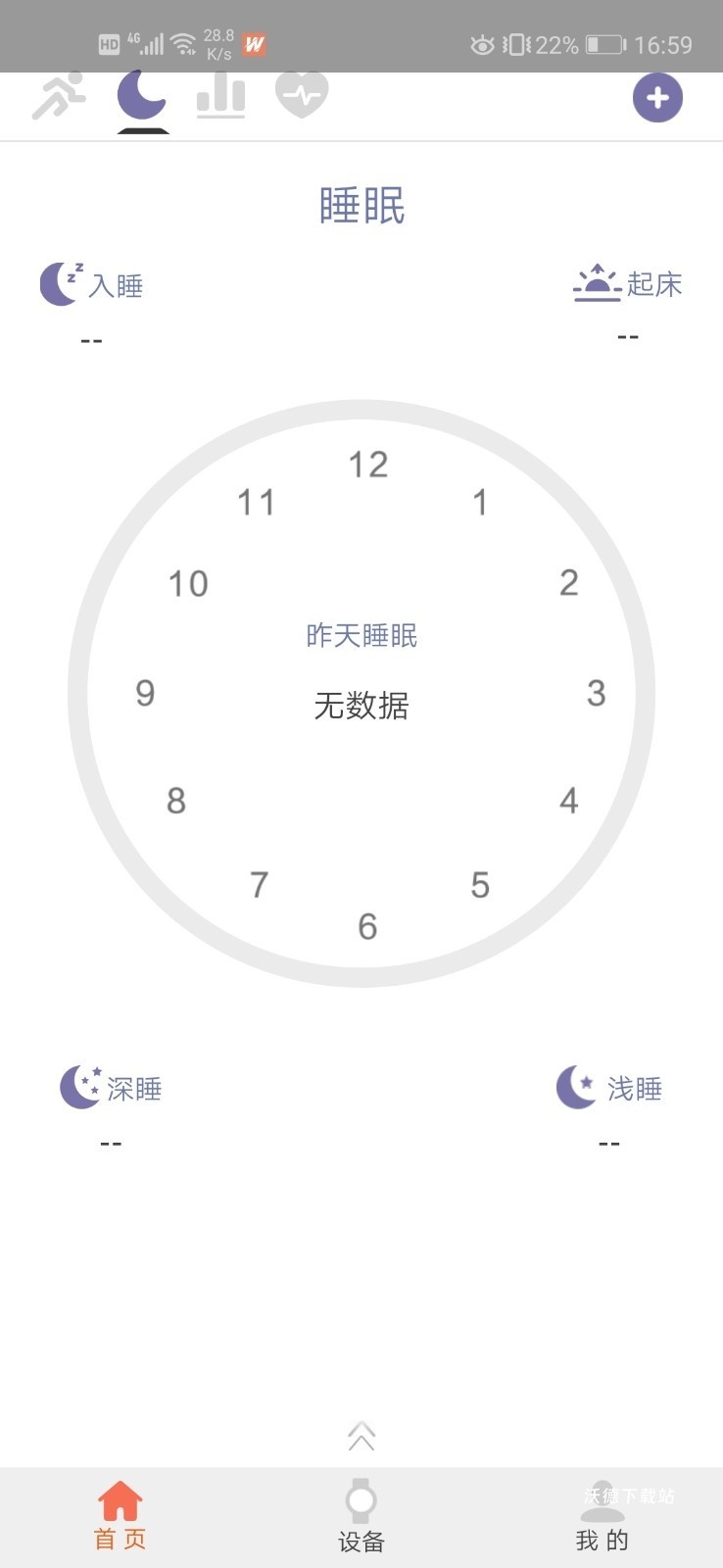
Task: Tap the clock face in the center
Action: pos(361,686)
